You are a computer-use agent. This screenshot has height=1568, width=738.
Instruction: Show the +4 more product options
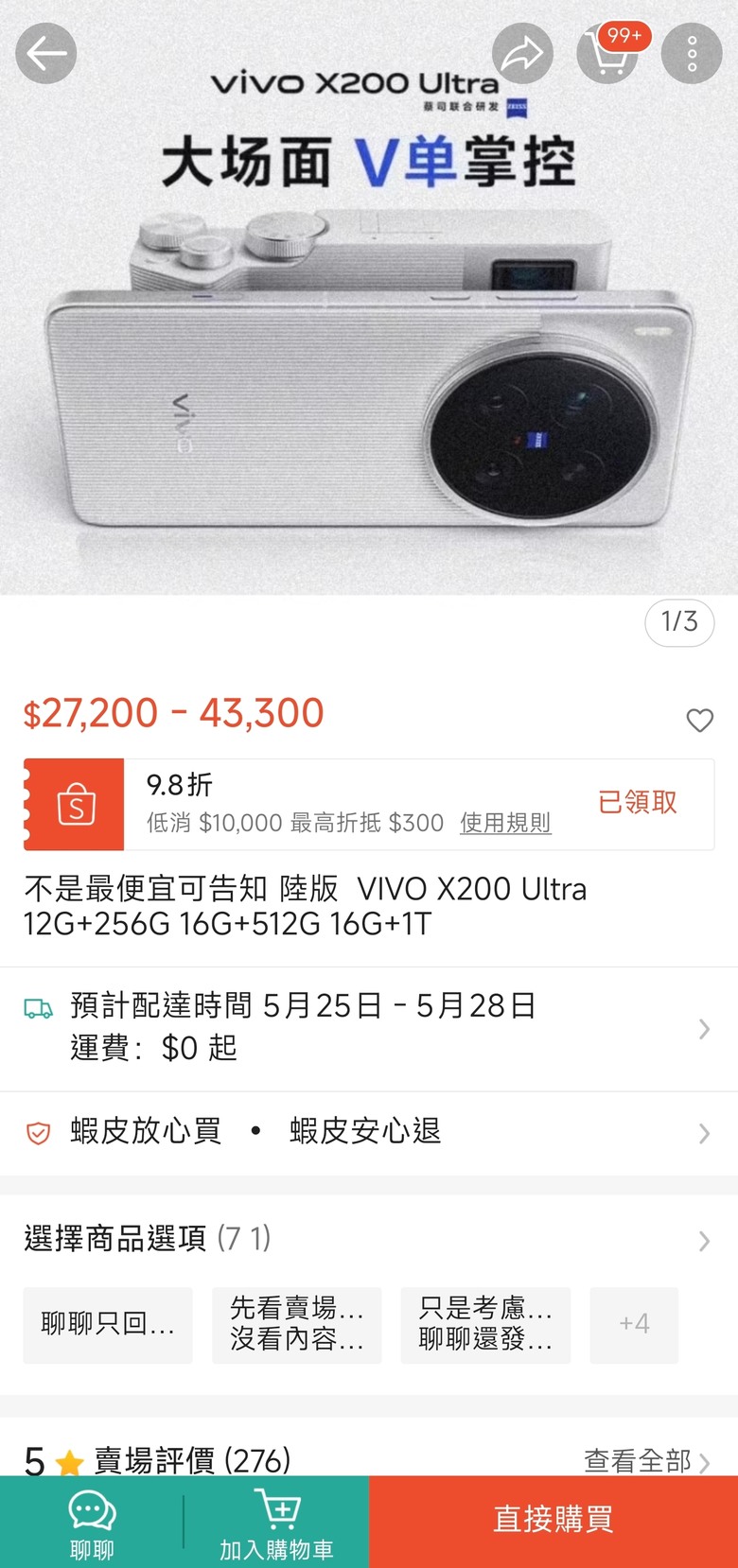coord(634,1324)
